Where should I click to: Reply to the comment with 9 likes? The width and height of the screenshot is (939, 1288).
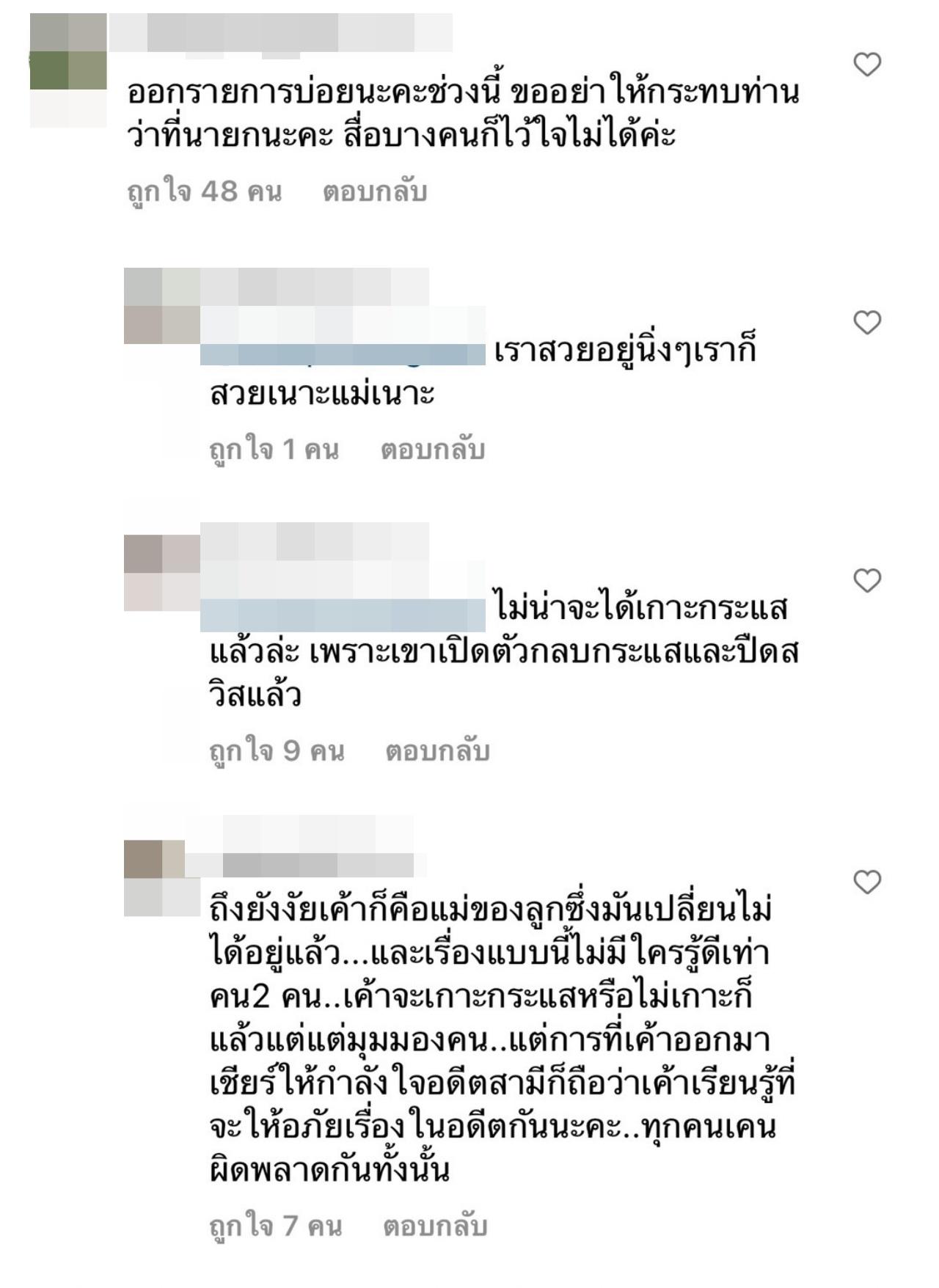pos(437,751)
